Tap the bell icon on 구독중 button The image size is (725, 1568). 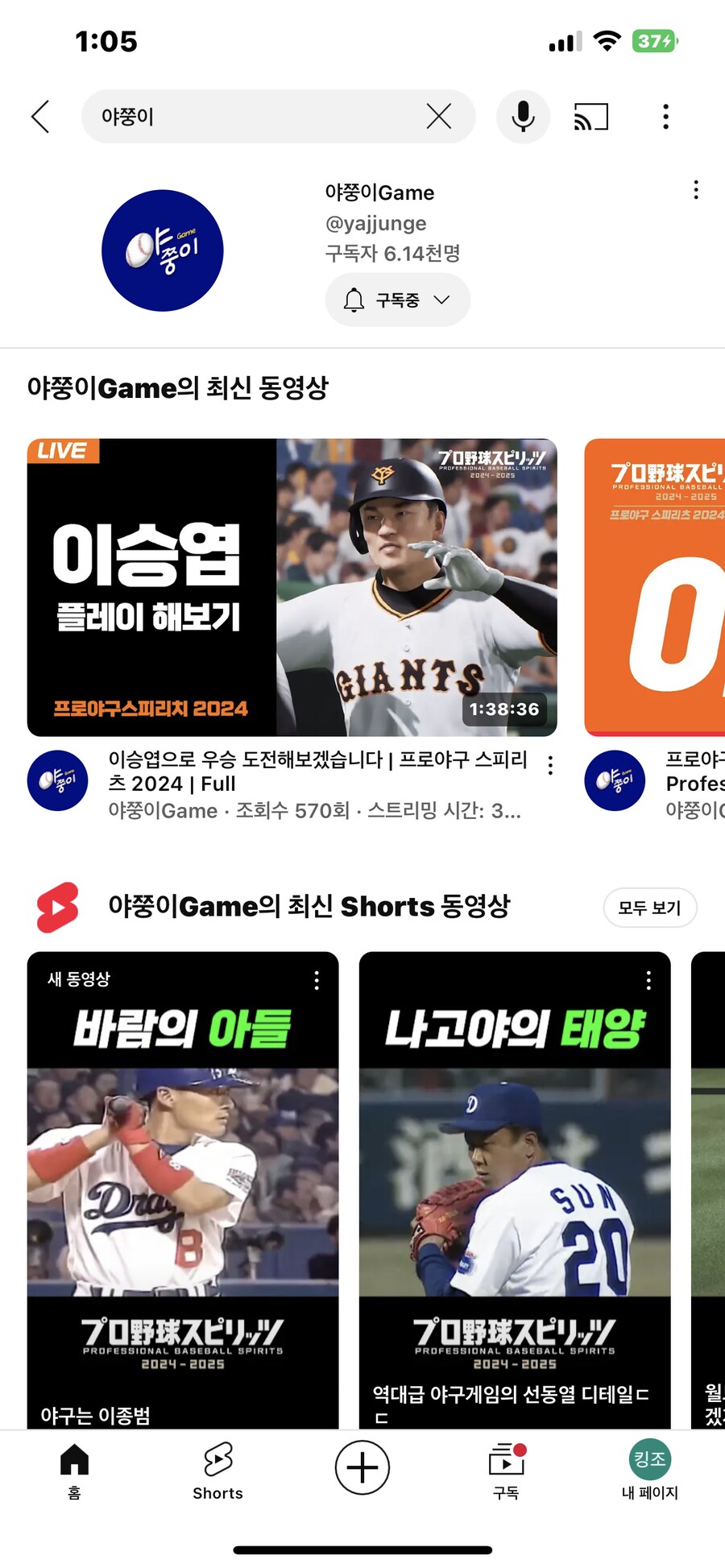pos(353,299)
